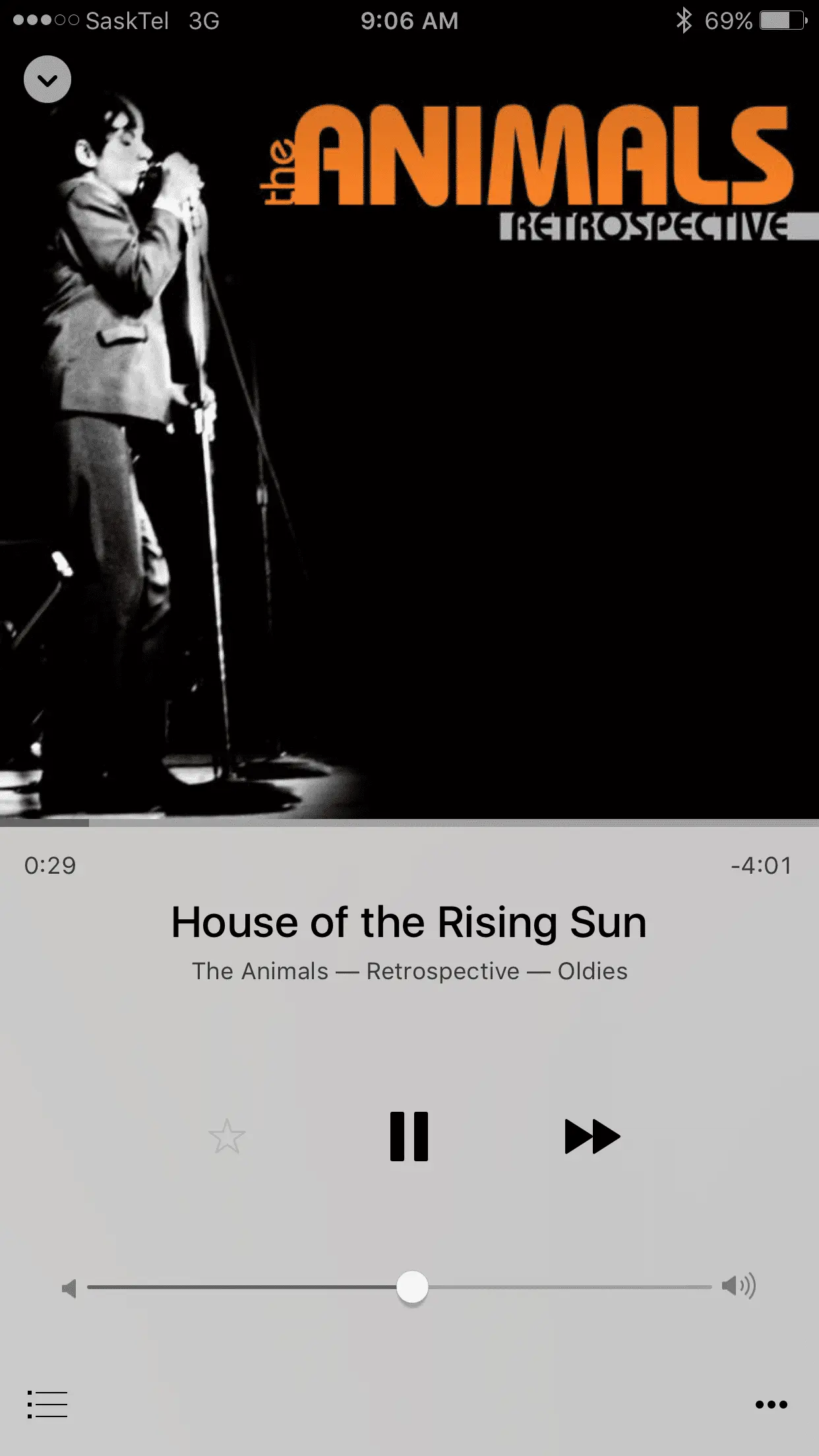Open the three-dot more options menu
The height and width of the screenshot is (1456, 819).
[x=771, y=1404]
